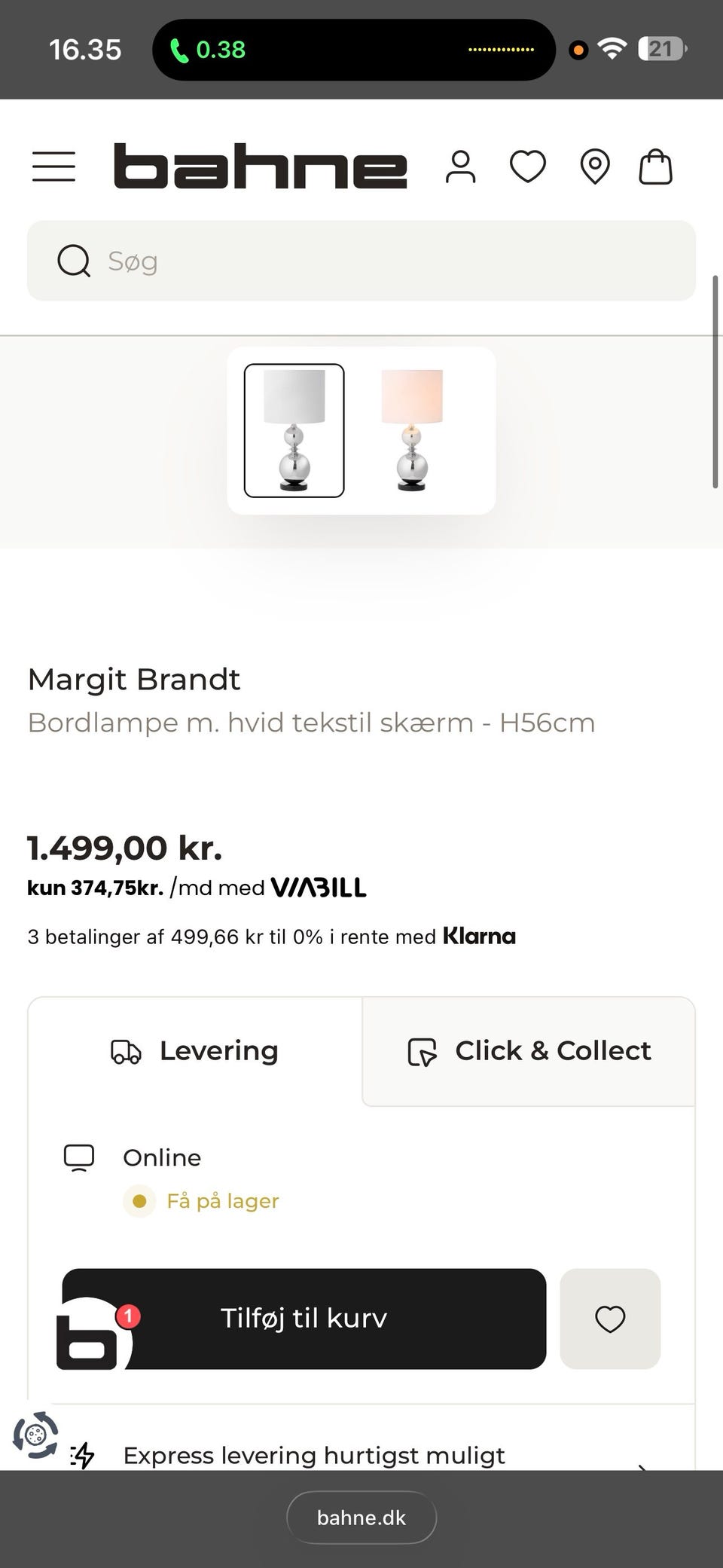Switch to the Click & Collect tab

click(529, 1051)
